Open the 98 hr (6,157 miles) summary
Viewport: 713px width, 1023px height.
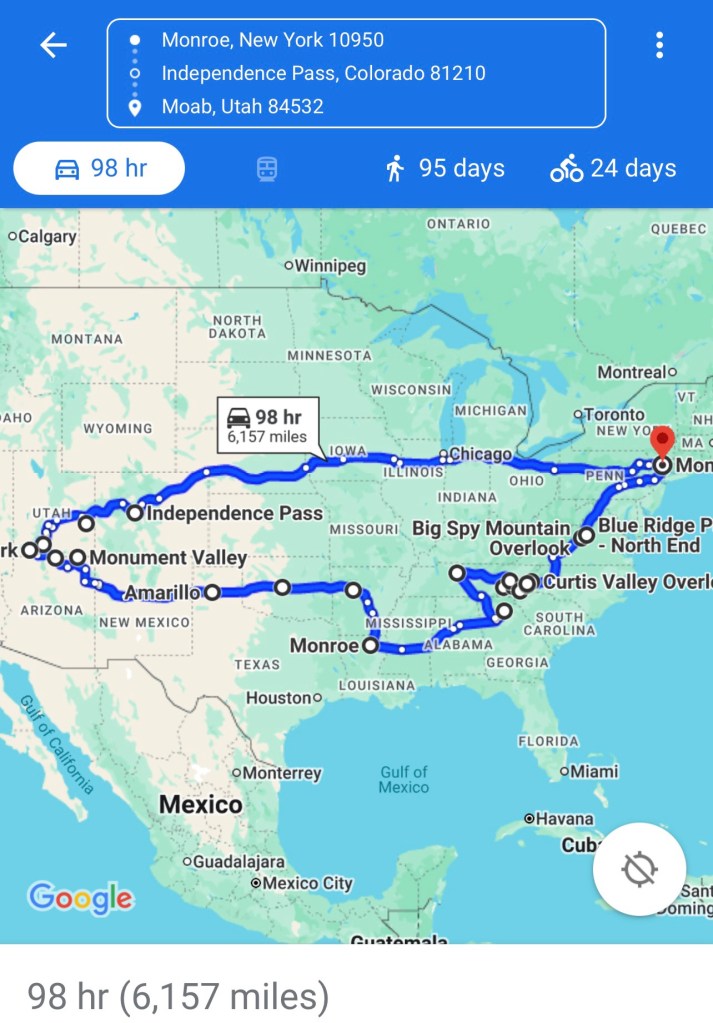coord(178,996)
